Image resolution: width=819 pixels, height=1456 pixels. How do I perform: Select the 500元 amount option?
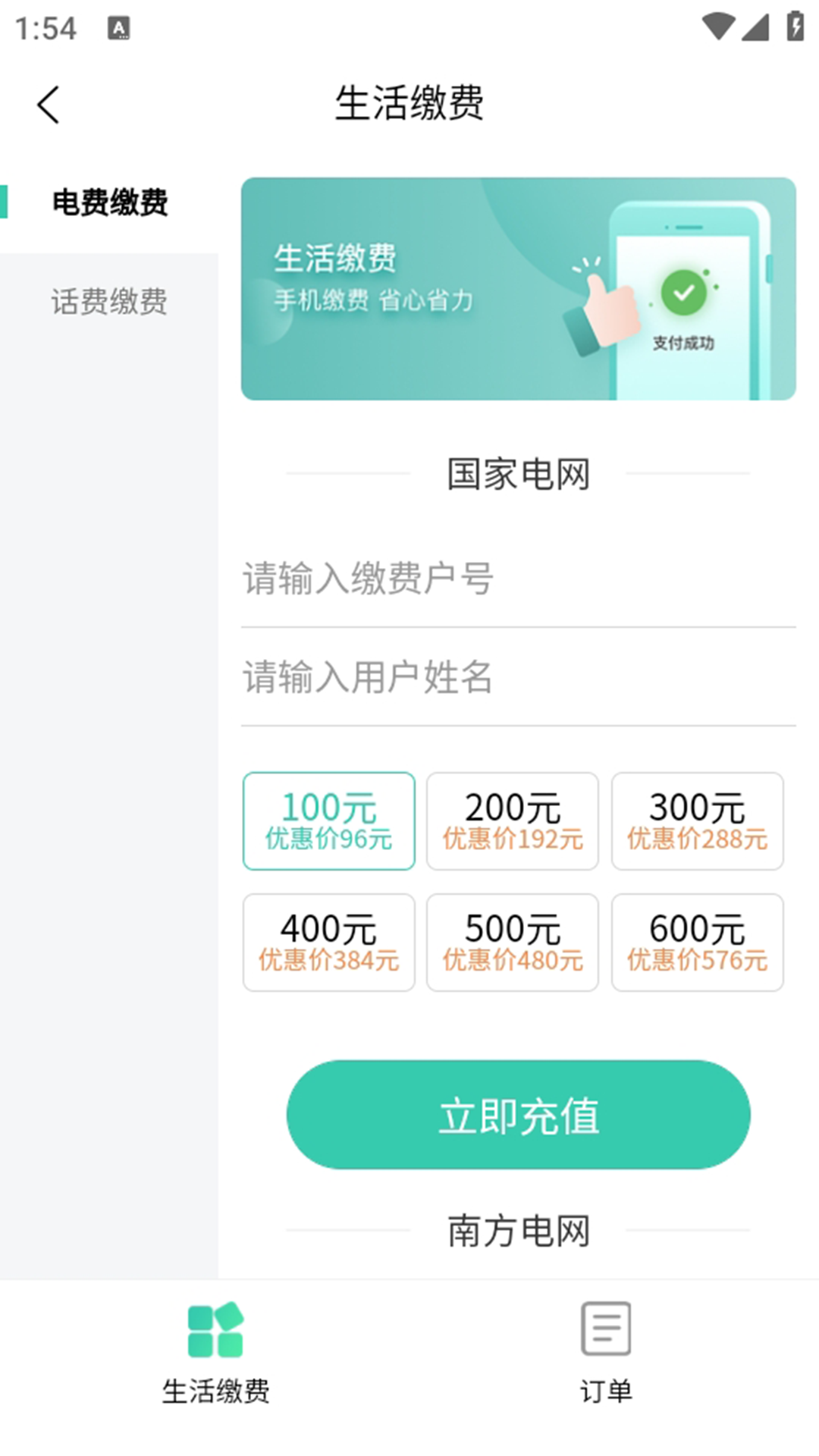click(x=513, y=943)
